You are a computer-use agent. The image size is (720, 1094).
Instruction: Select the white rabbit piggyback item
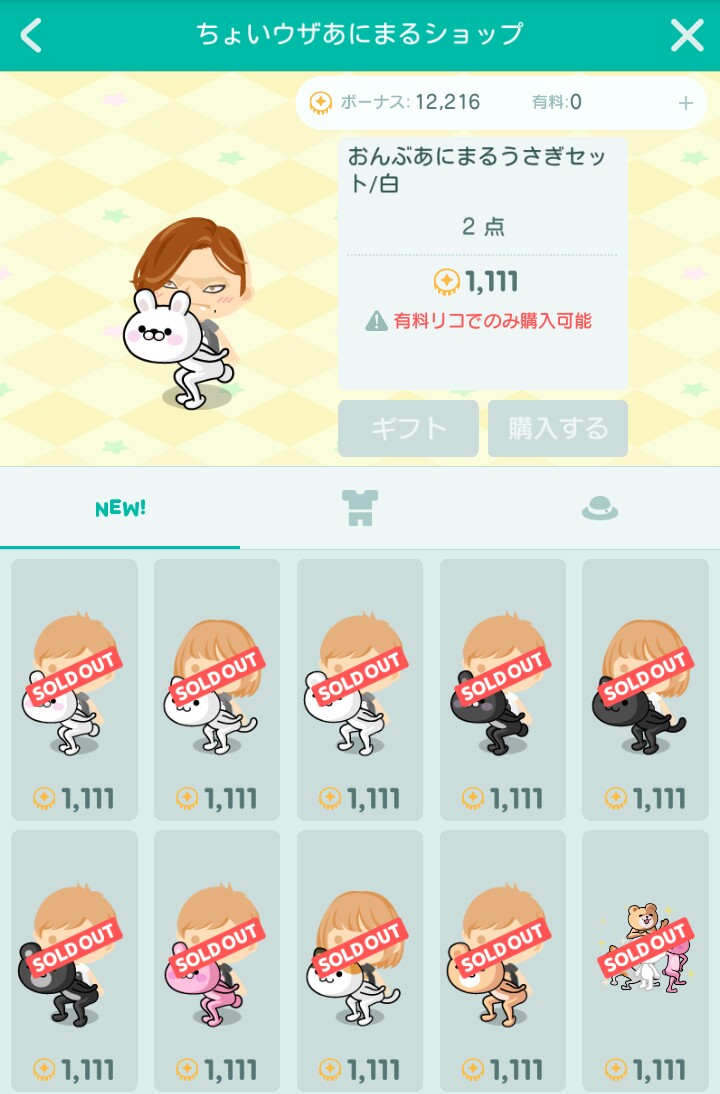[74, 689]
